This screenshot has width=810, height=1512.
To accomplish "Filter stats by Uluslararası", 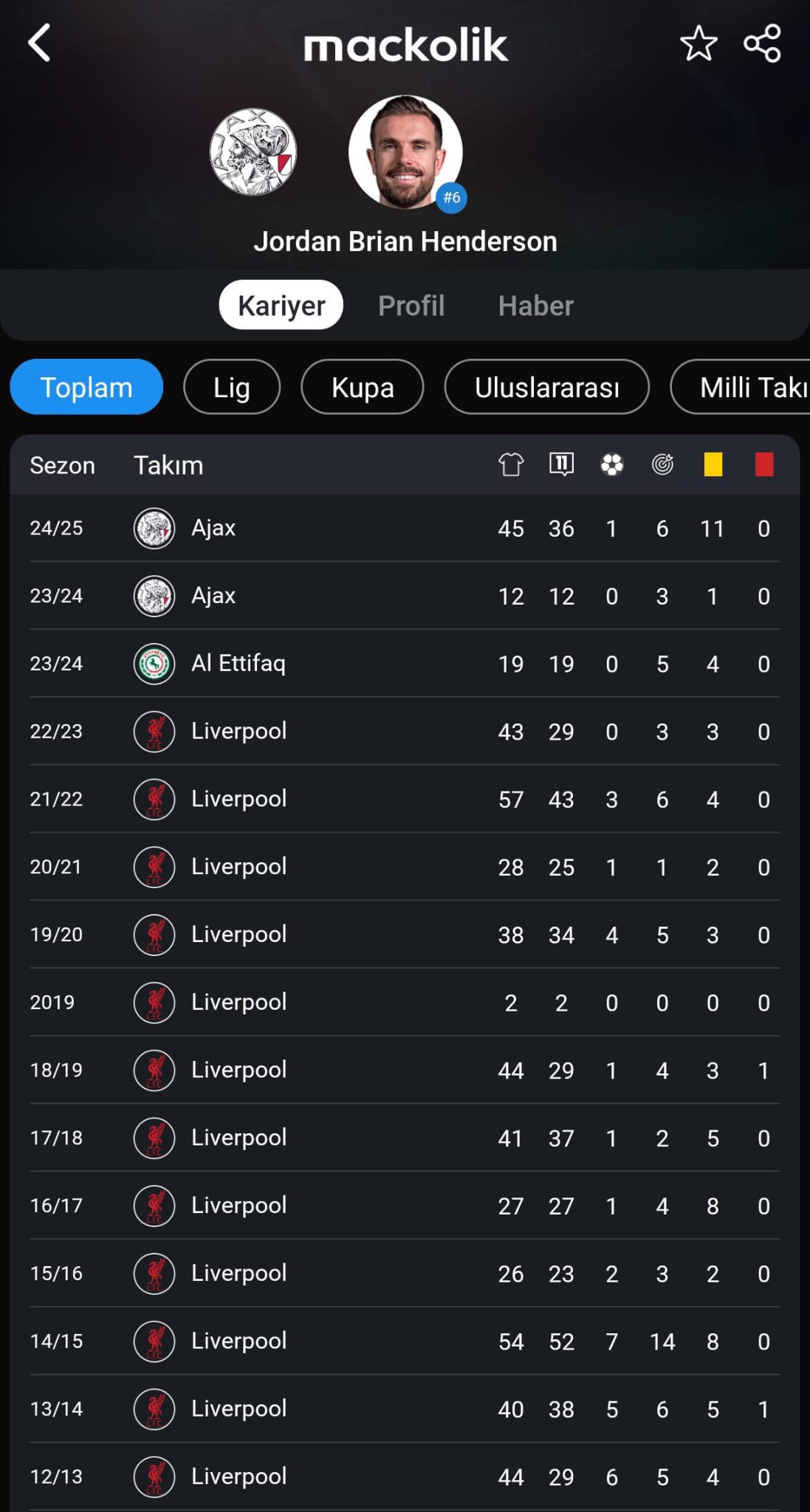I will coord(547,388).
